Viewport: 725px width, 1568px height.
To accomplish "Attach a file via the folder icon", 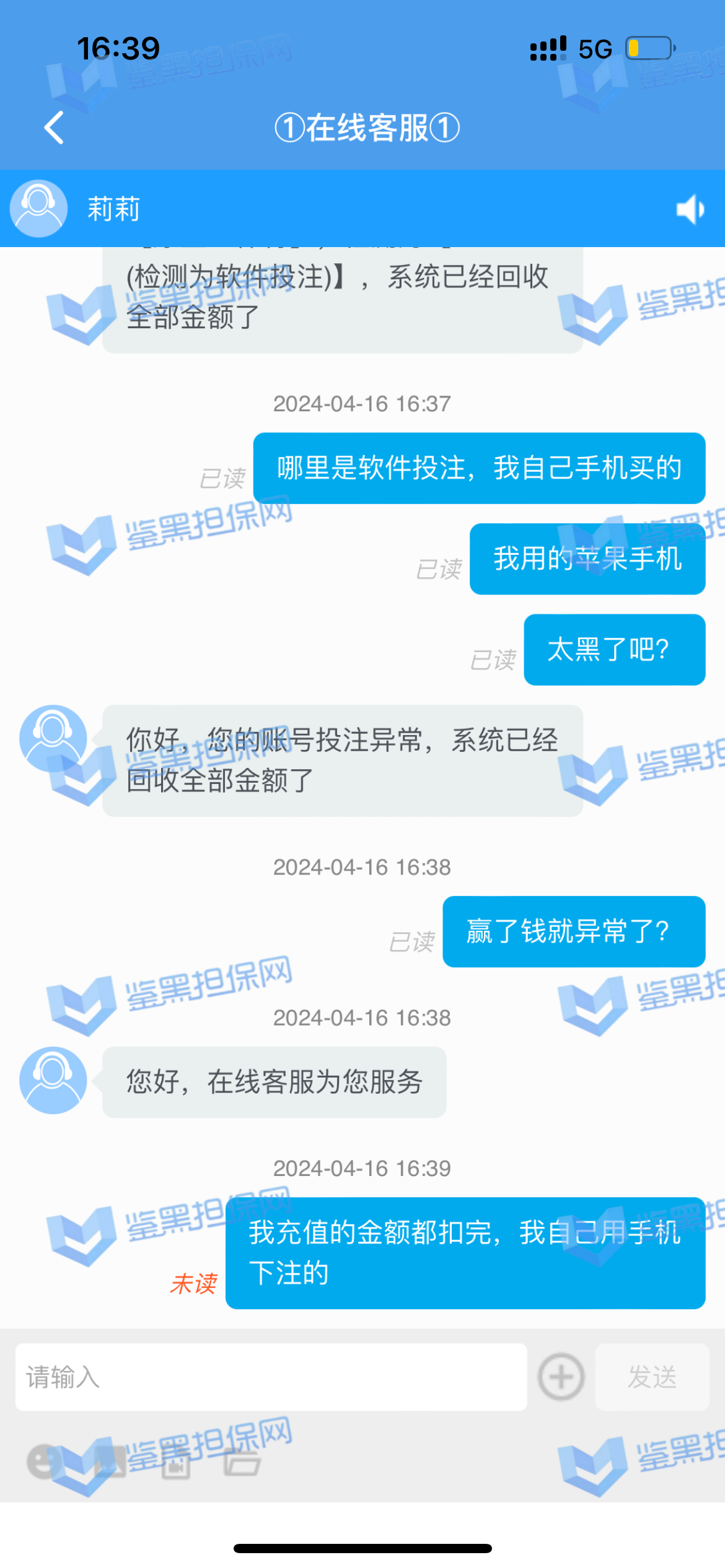I will tap(242, 1463).
